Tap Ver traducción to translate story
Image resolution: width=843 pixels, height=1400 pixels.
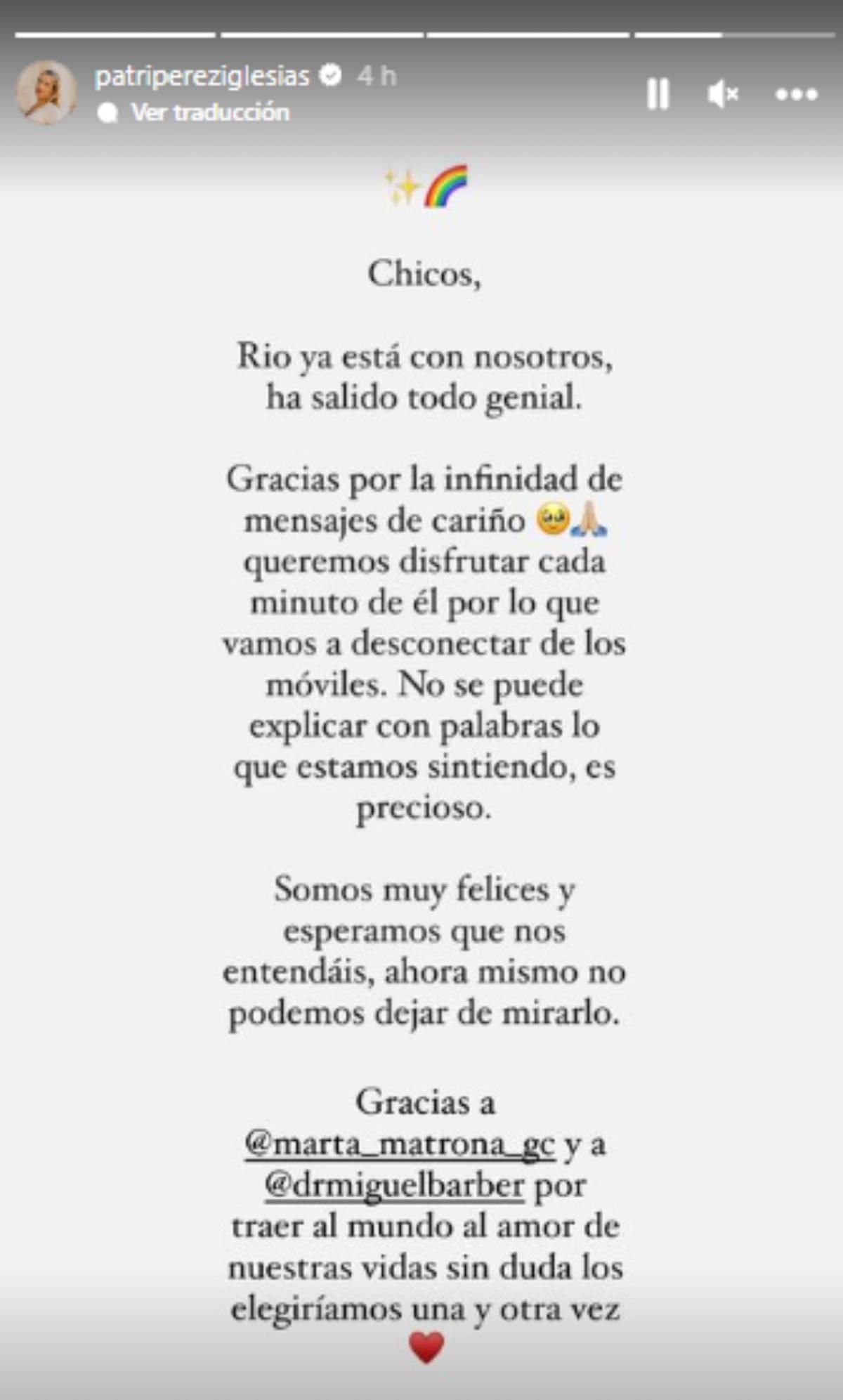(x=209, y=112)
